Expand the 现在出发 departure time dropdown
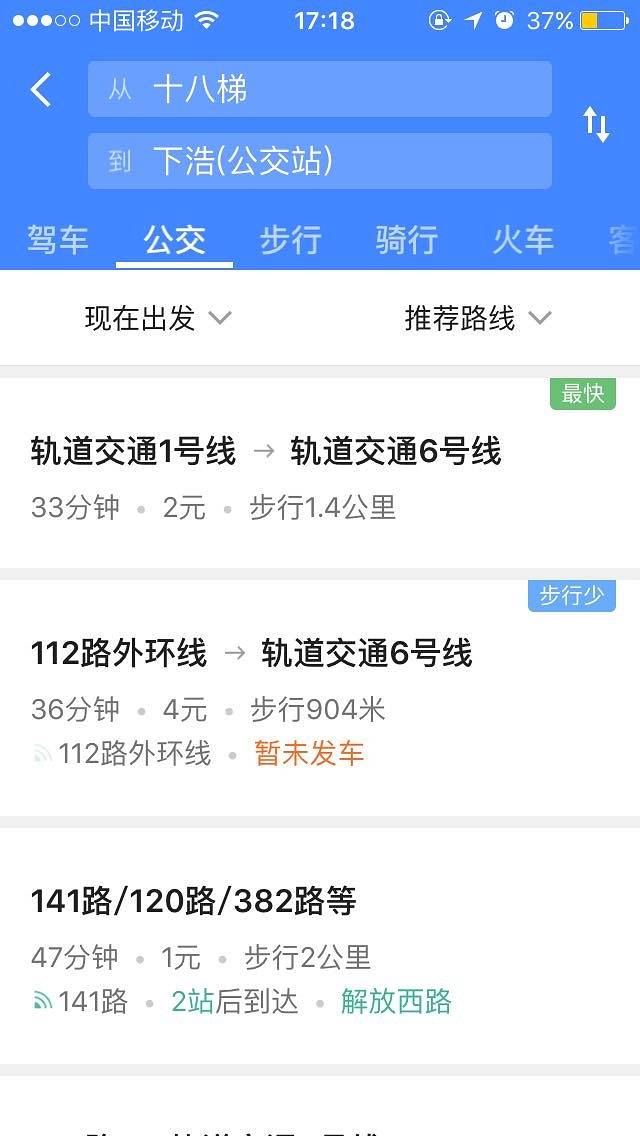 [x=158, y=319]
